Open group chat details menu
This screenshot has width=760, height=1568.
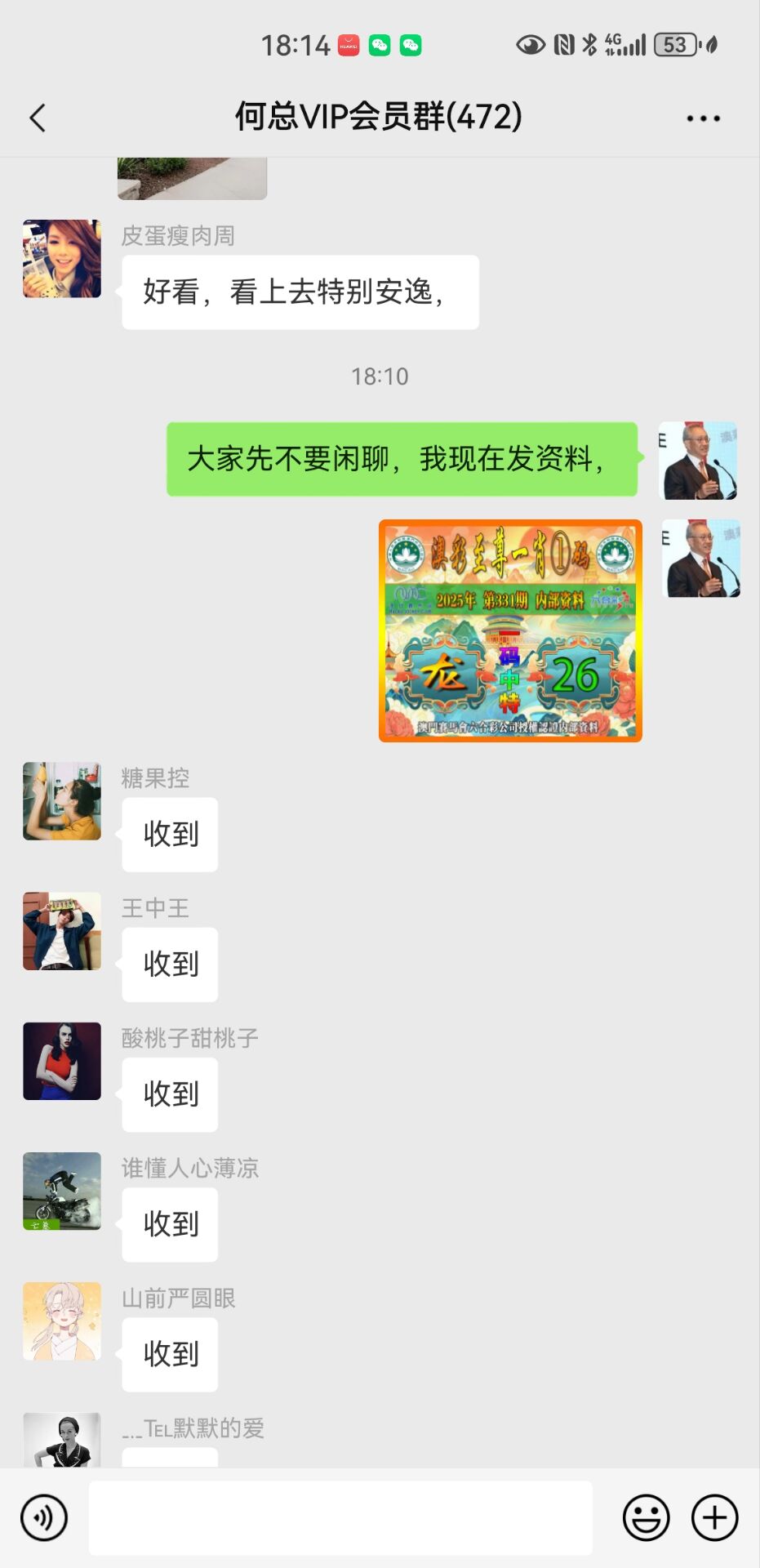coord(703,118)
